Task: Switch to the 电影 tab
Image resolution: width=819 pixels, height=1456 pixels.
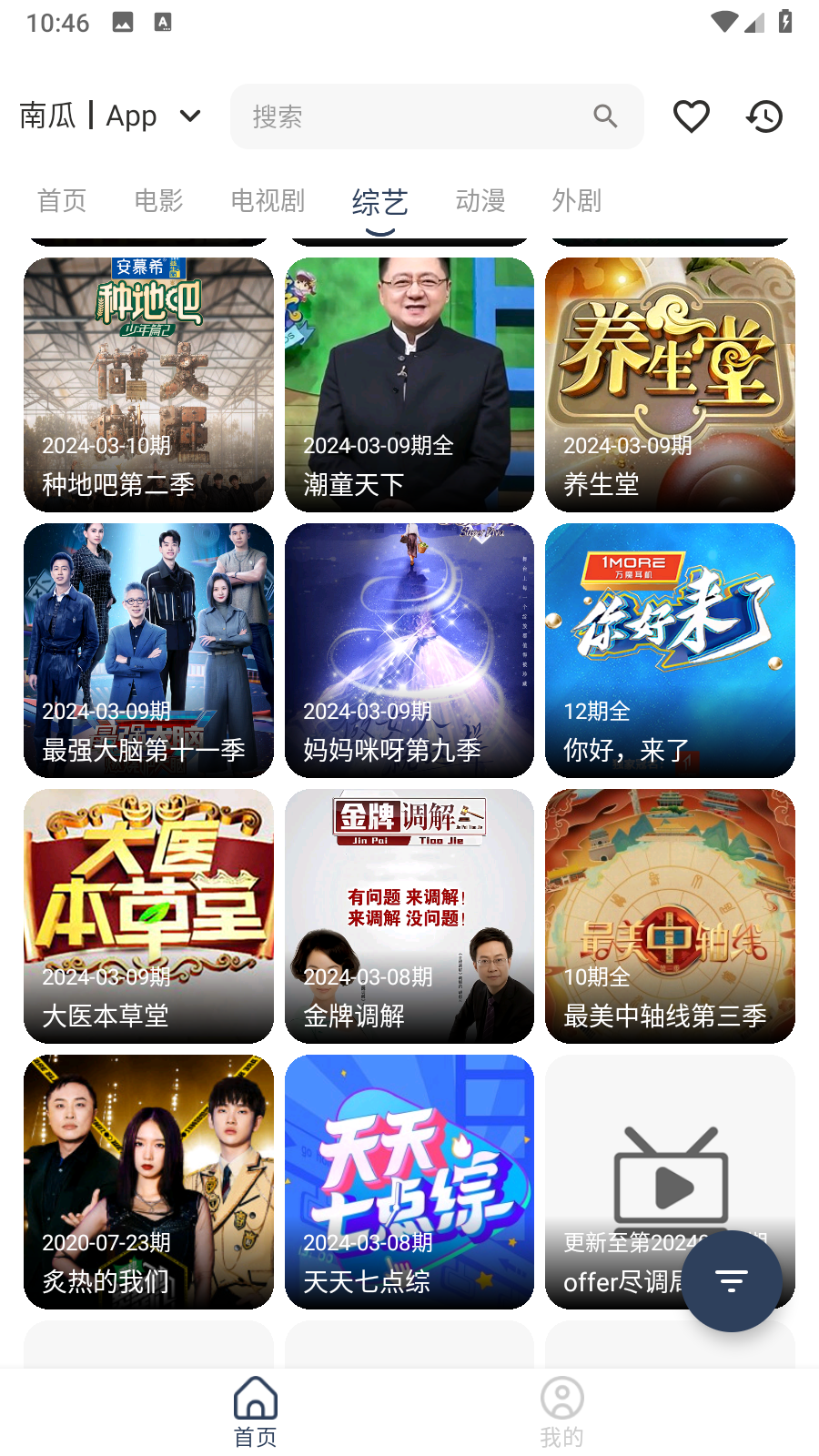Action: coord(158,200)
